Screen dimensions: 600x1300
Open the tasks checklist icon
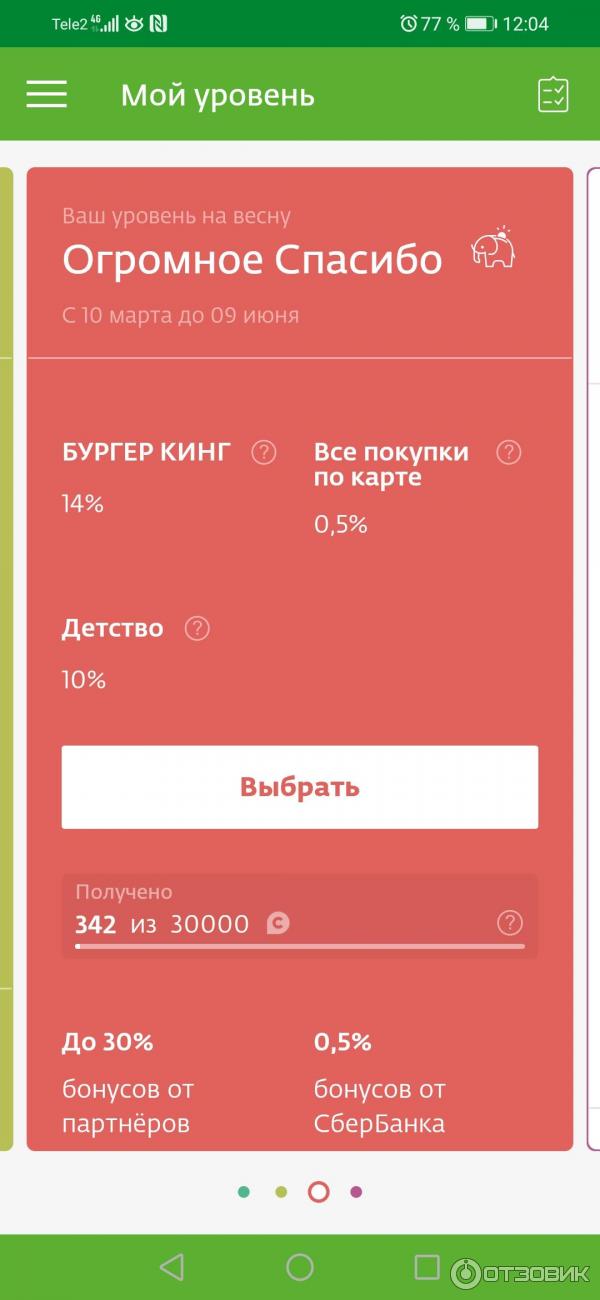[x=553, y=95]
